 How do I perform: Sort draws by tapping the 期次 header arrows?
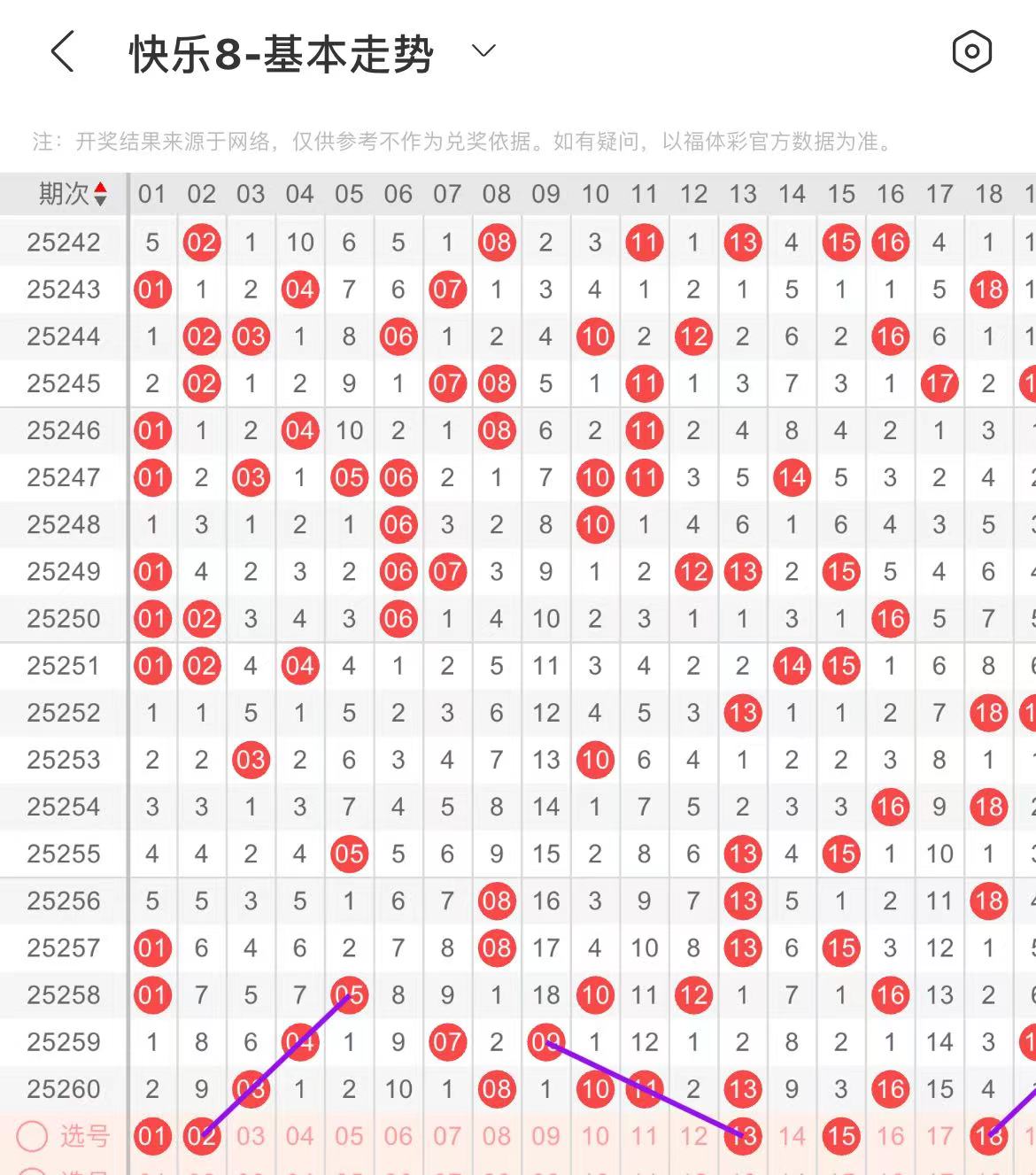pos(100,194)
